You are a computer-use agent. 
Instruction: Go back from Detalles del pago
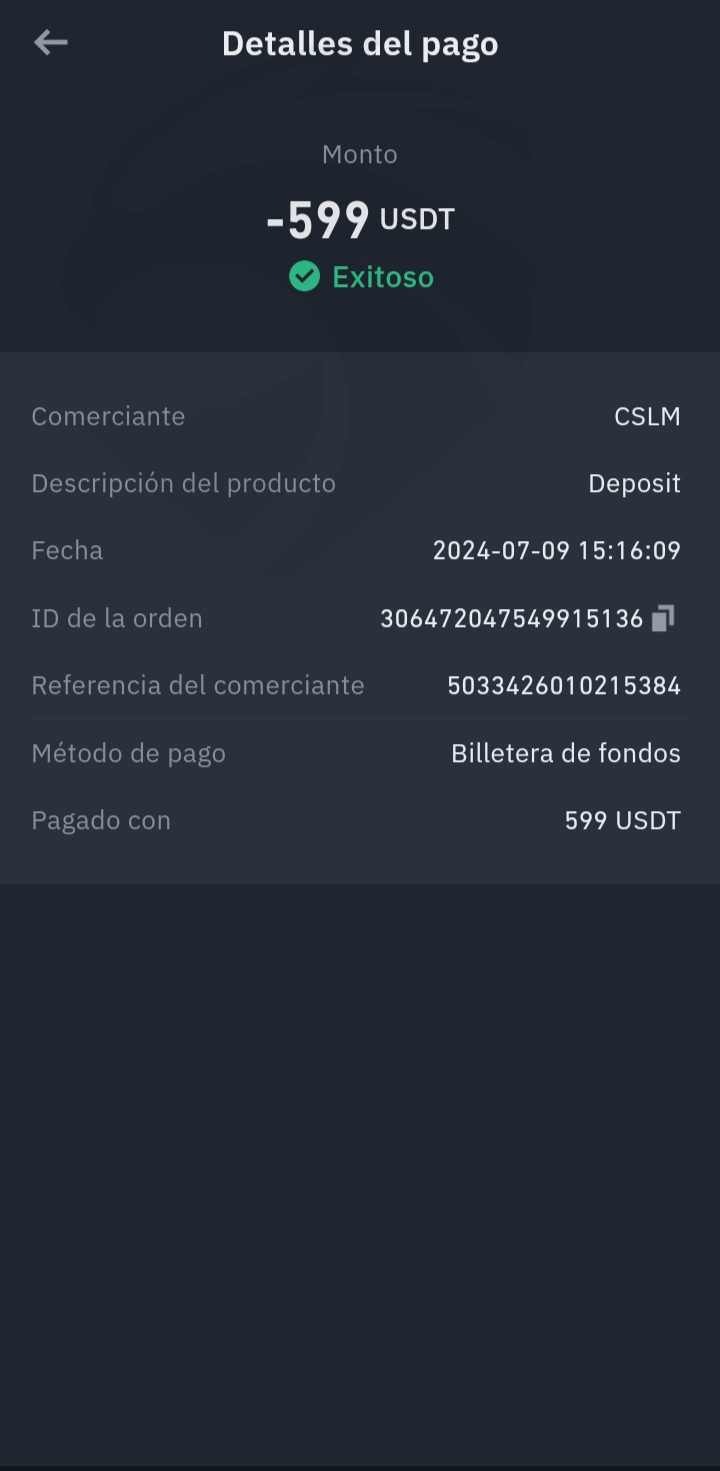[x=51, y=42]
